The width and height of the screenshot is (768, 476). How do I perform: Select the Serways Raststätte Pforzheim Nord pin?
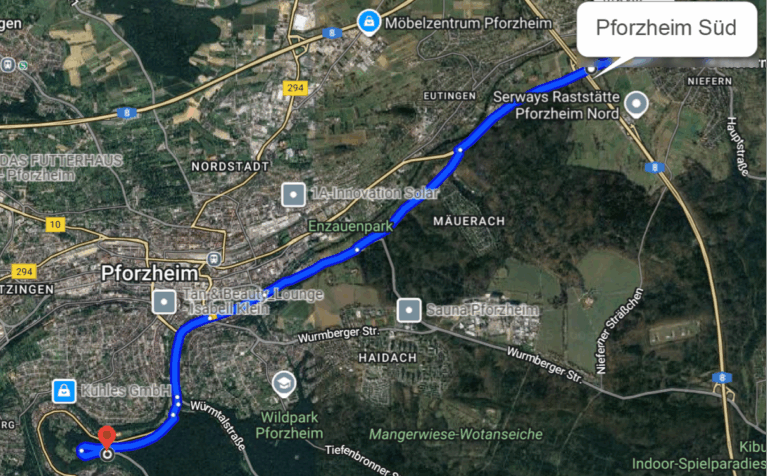pos(637,104)
